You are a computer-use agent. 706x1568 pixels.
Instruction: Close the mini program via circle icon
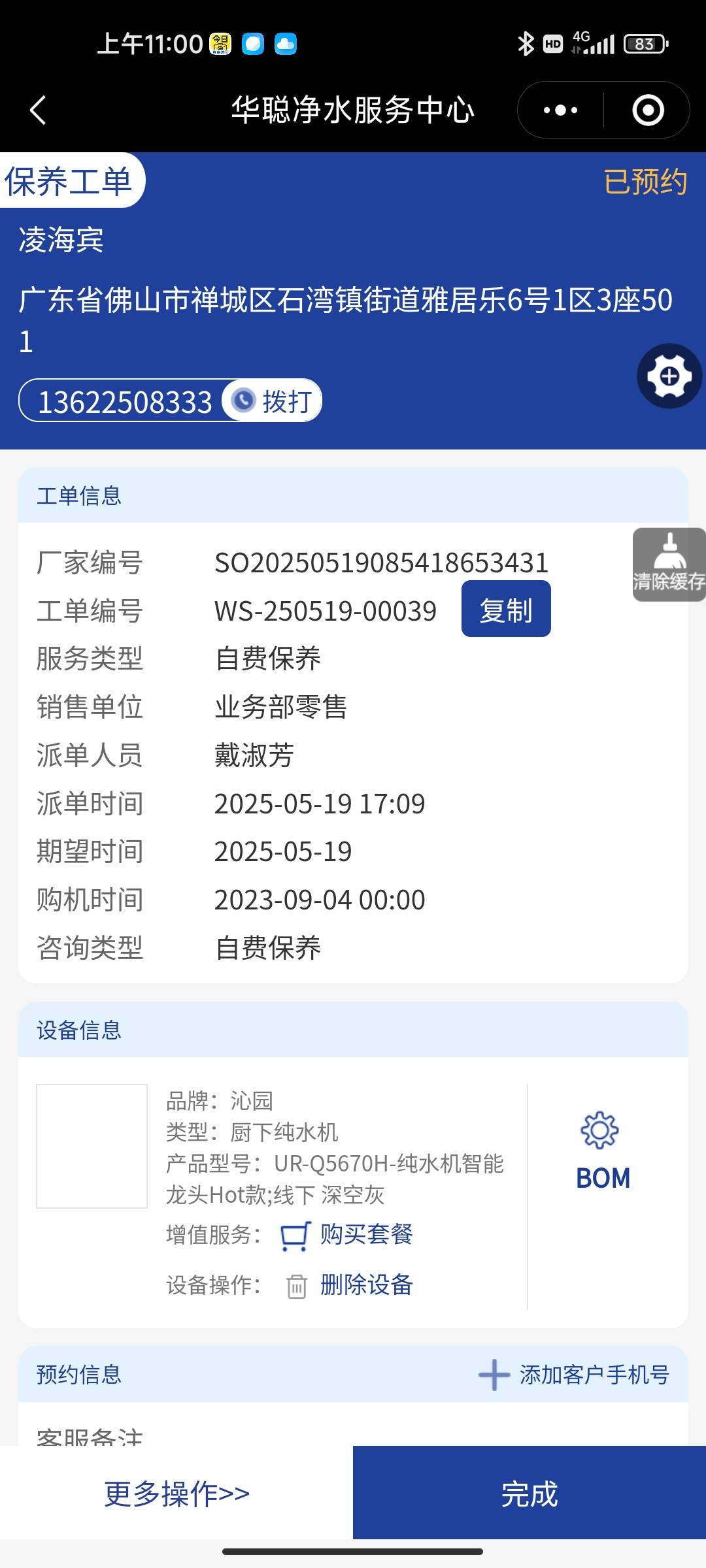tap(648, 110)
